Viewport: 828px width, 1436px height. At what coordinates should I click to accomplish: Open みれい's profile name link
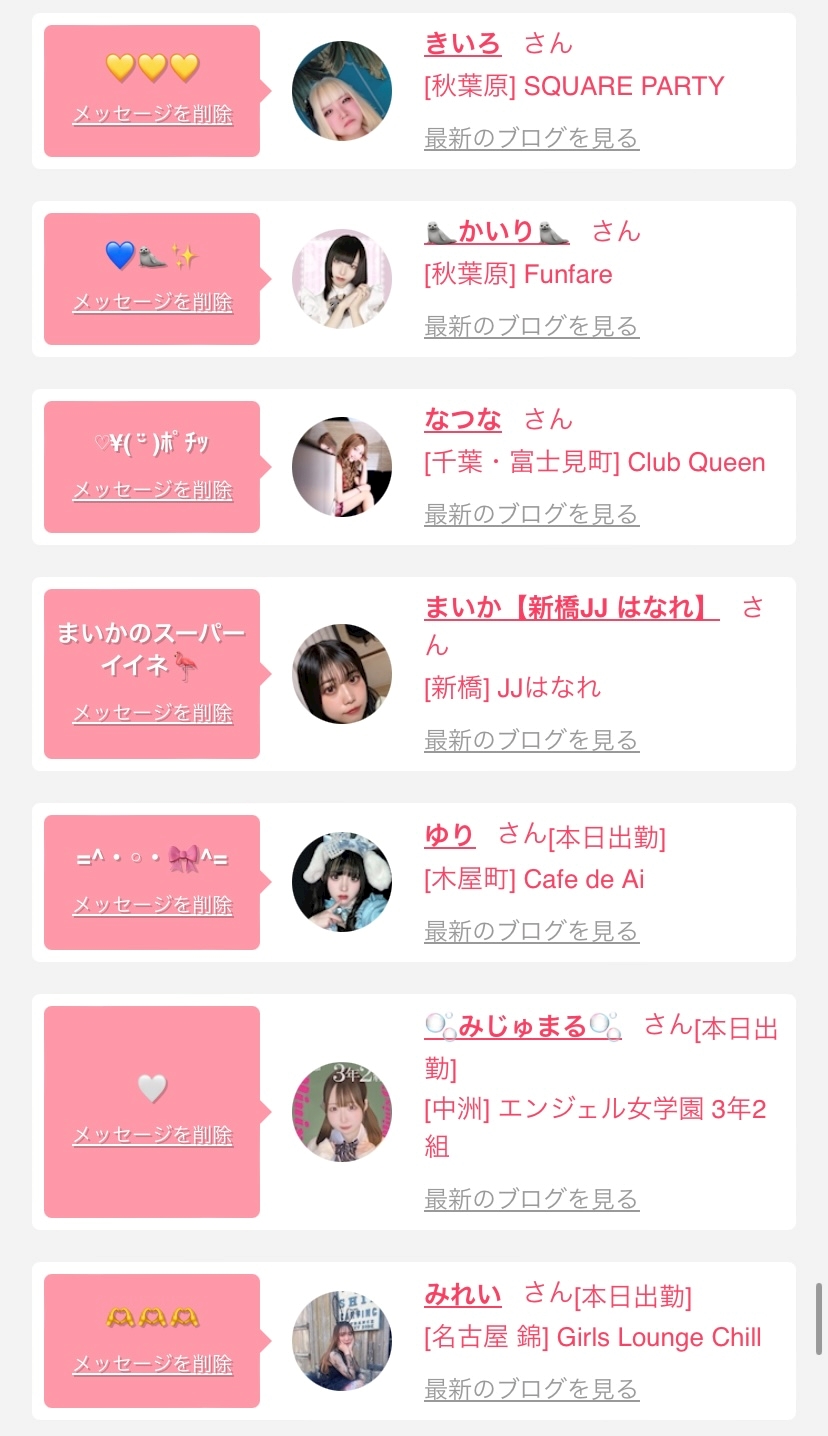click(463, 1295)
